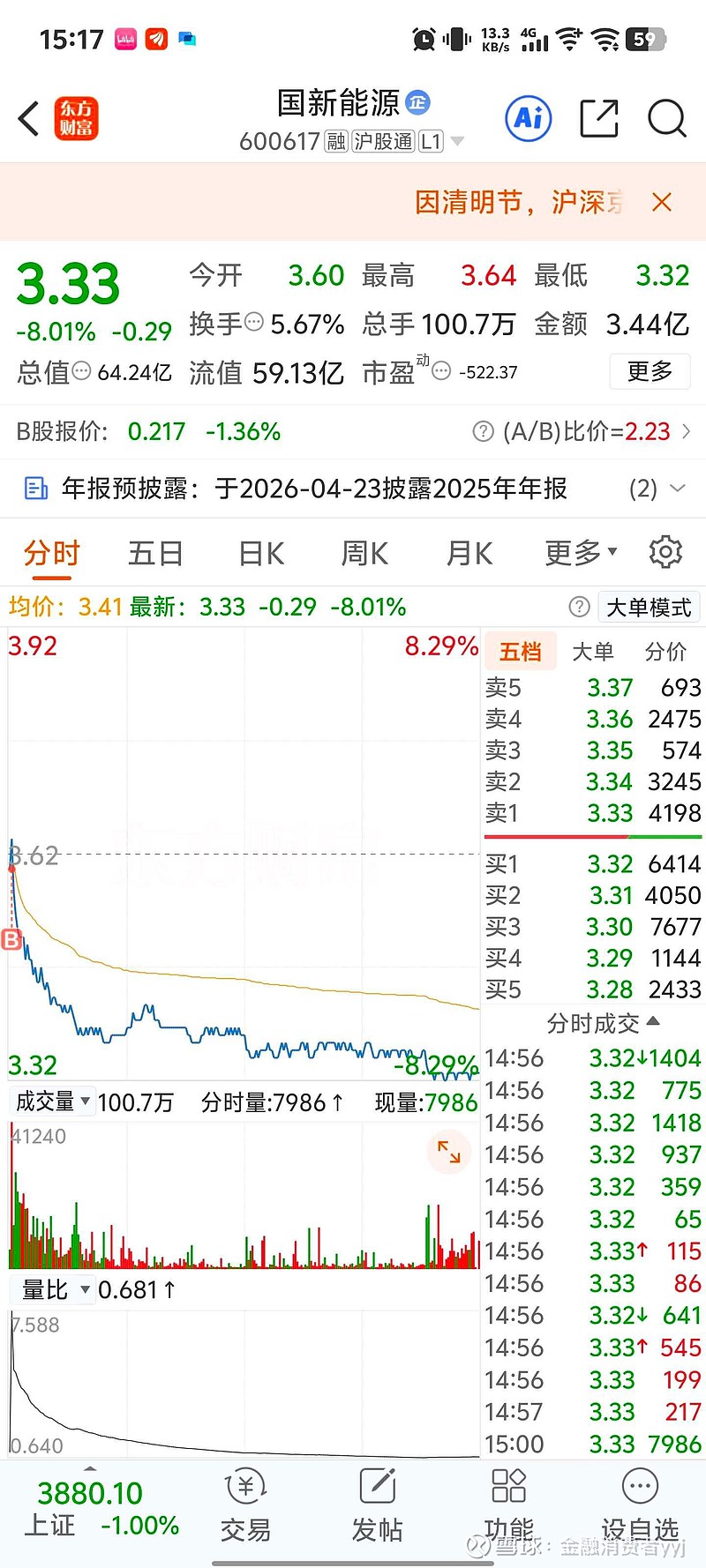Tap the fullscreen expand icon on volume chart
Image resolution: width=706 pixels, height=1568 pixels.
pyautogui.click(x=449, y=1153)
